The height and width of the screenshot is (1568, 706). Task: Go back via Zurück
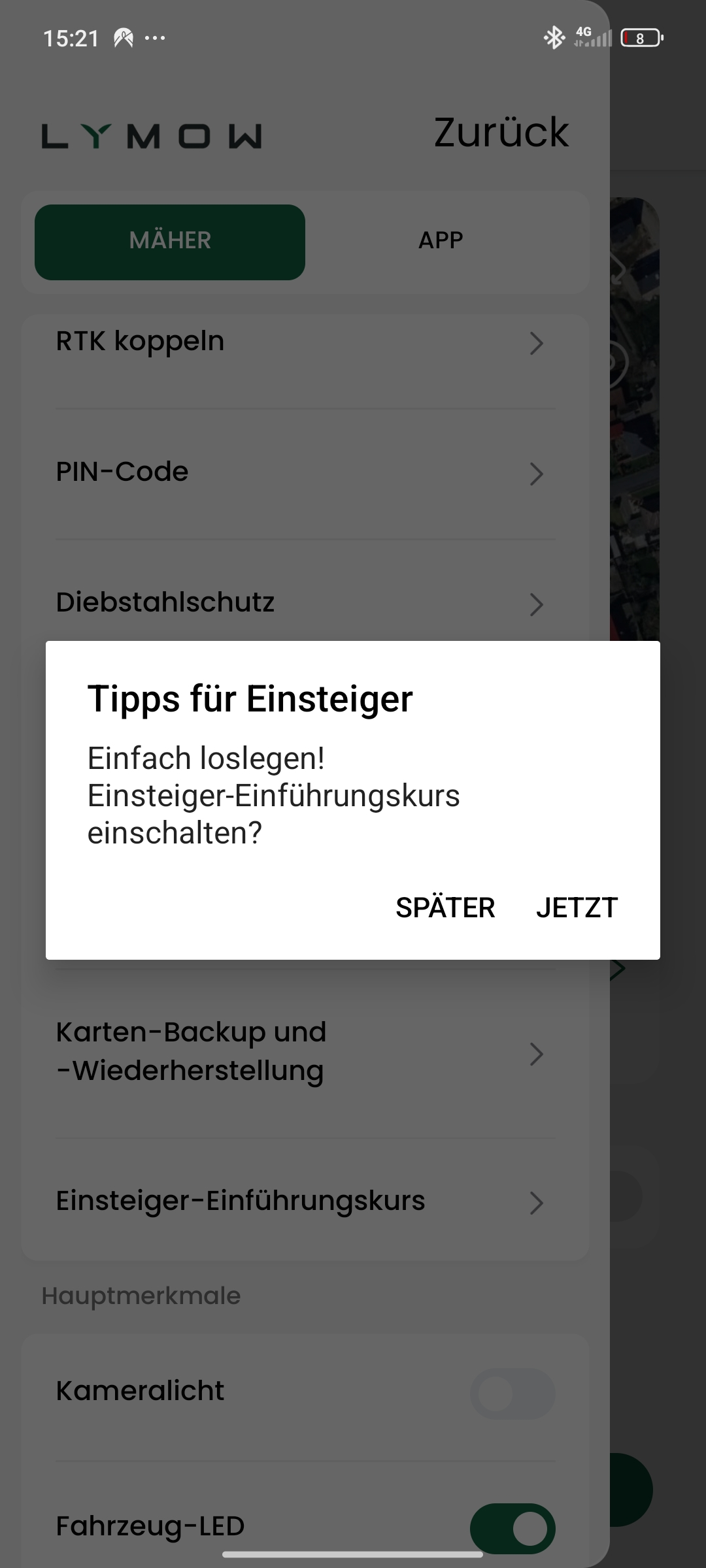pos(501,133)
